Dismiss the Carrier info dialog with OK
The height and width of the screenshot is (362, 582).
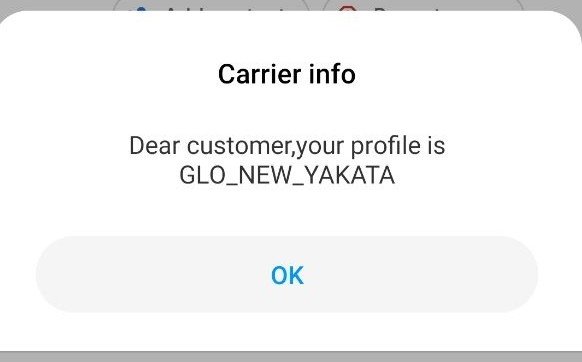pos(287,274)
